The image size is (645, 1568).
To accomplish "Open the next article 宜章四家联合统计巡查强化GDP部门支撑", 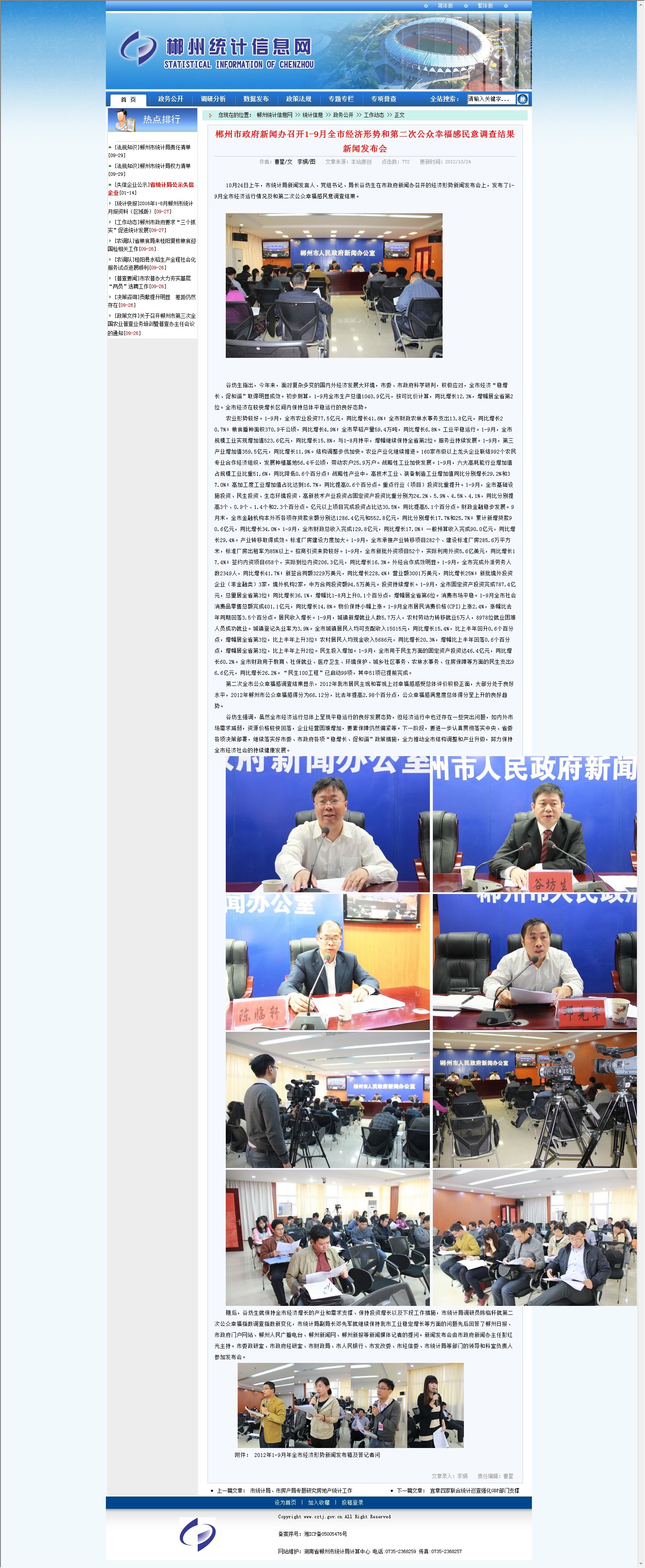I will point(474,1491).
